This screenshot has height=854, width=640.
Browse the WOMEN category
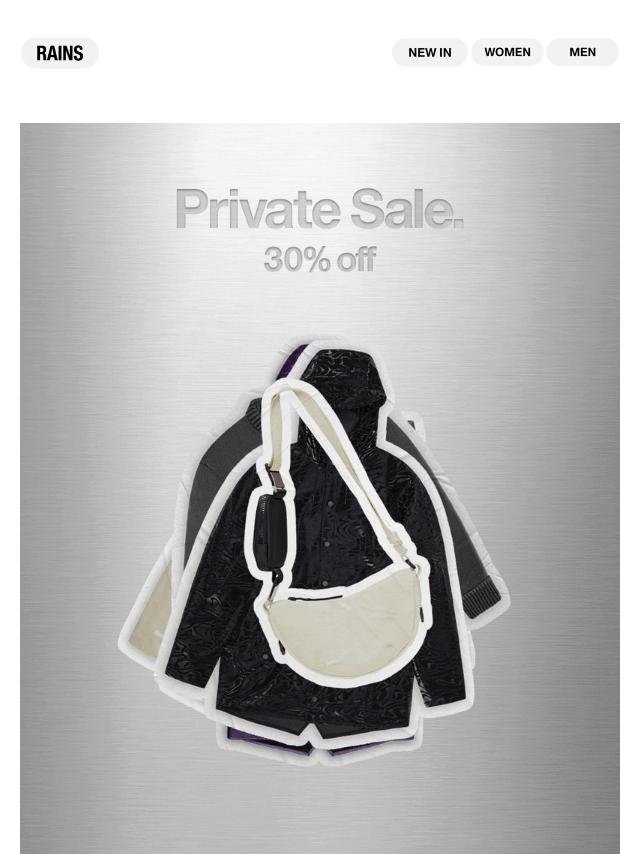pyautogui.click(x=507, y=52)
